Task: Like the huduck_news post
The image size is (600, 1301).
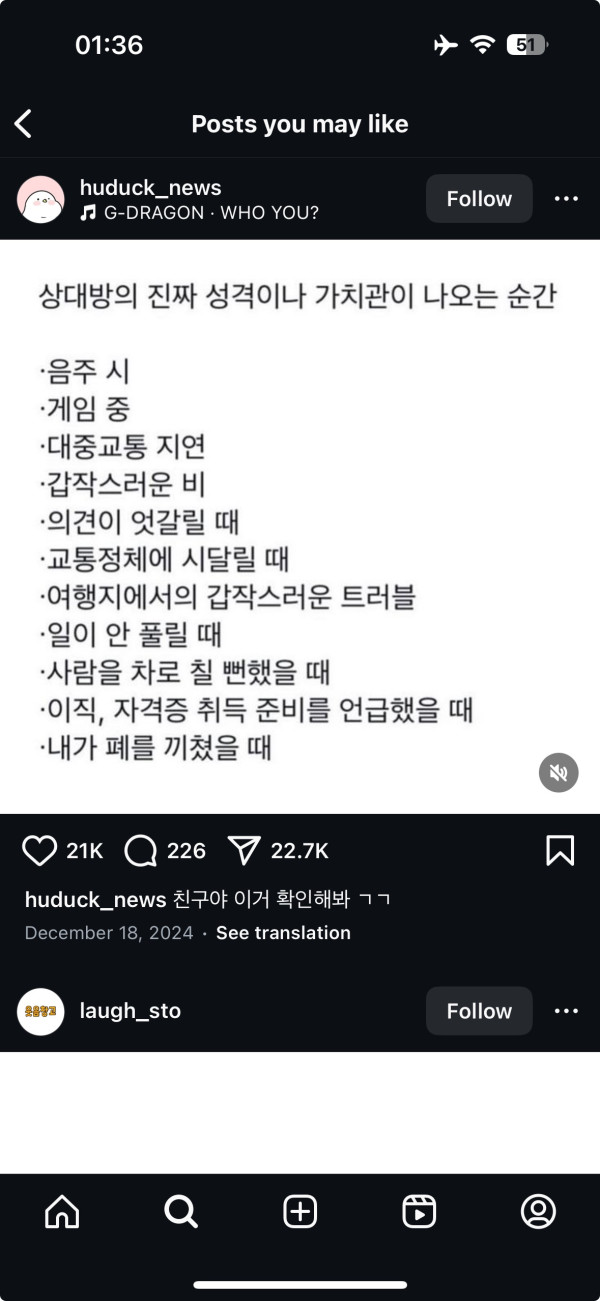Action: pos(40,851)
